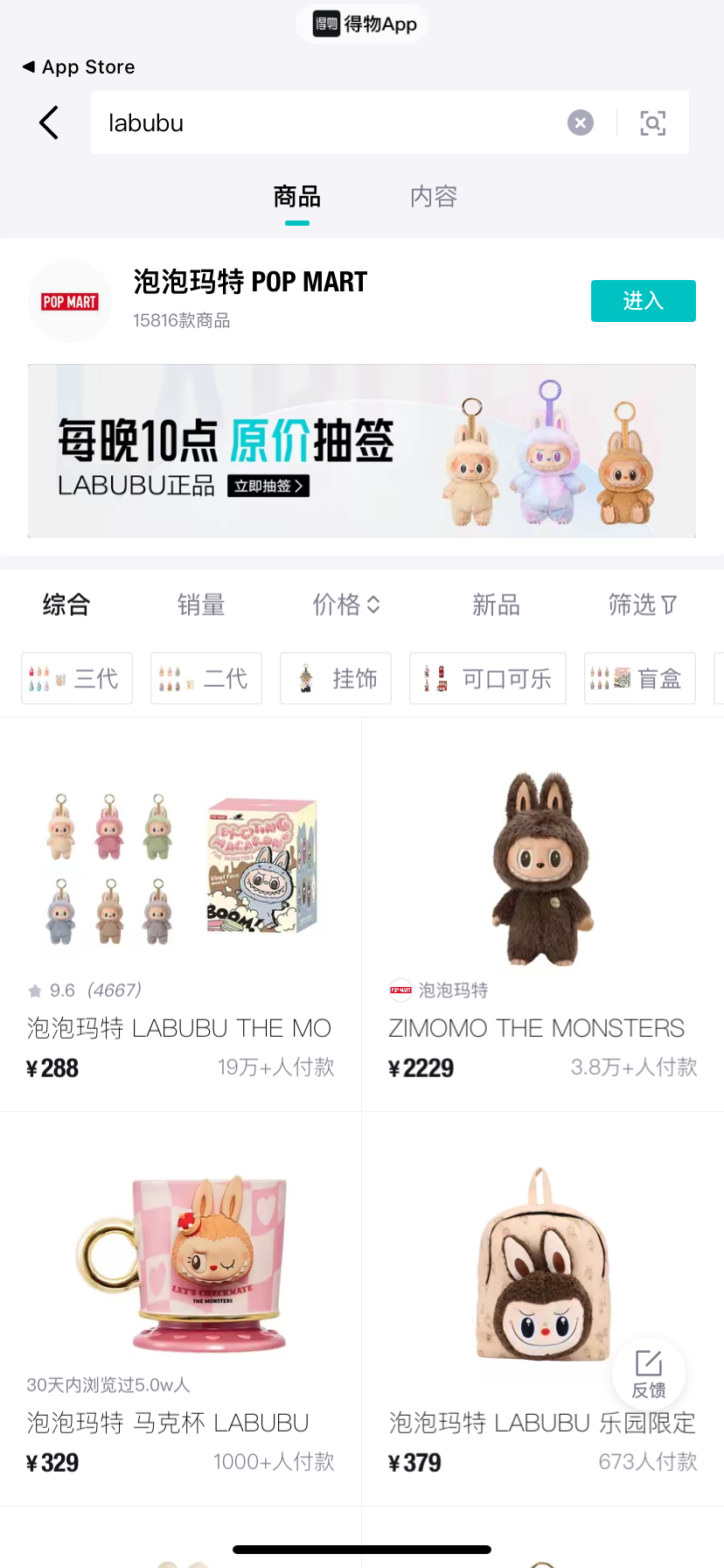Show 新品 results
724x1568 pixels.
(x=496, y=605)
